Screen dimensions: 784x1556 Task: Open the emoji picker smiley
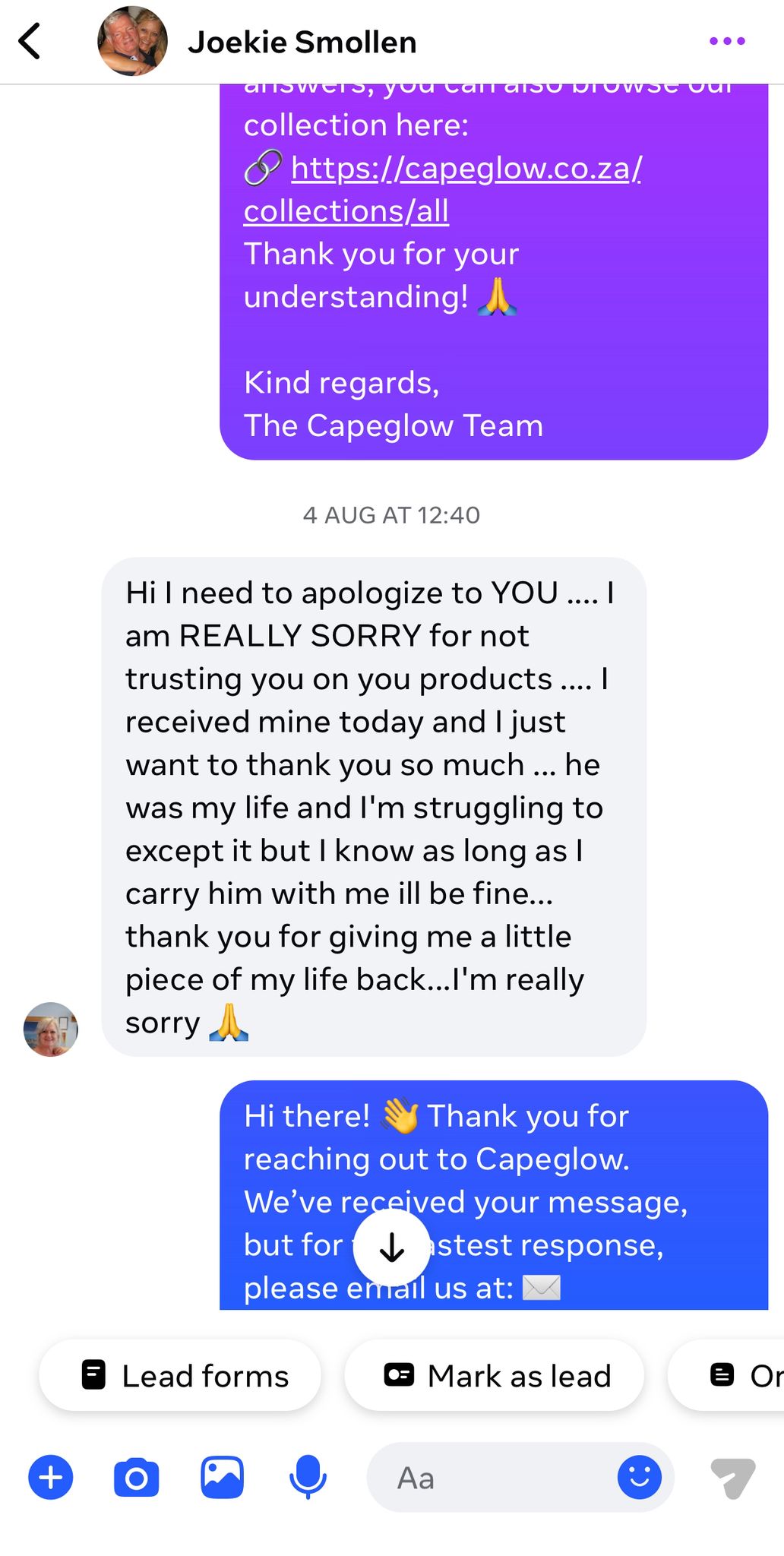[639, 1478]
